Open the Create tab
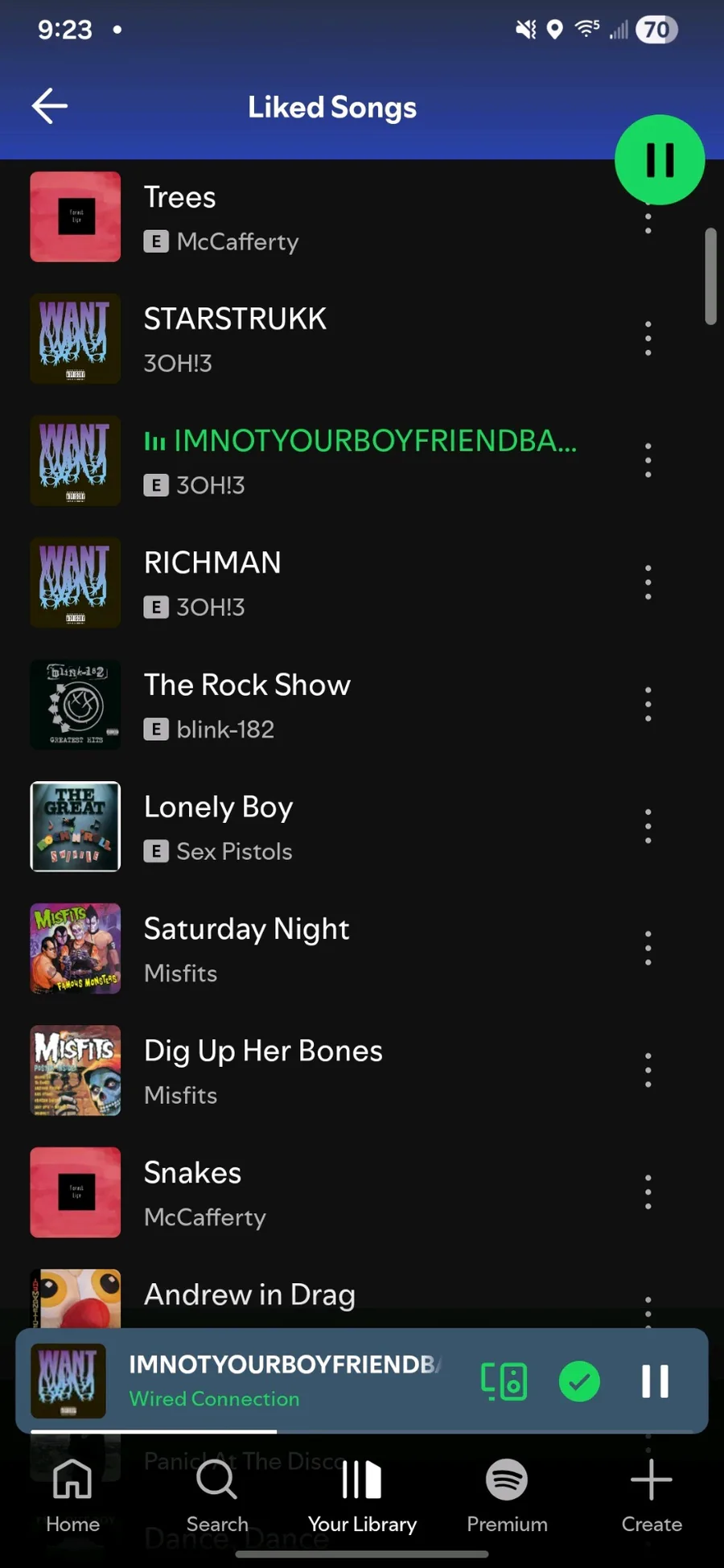 click(x=652, y=1496)
